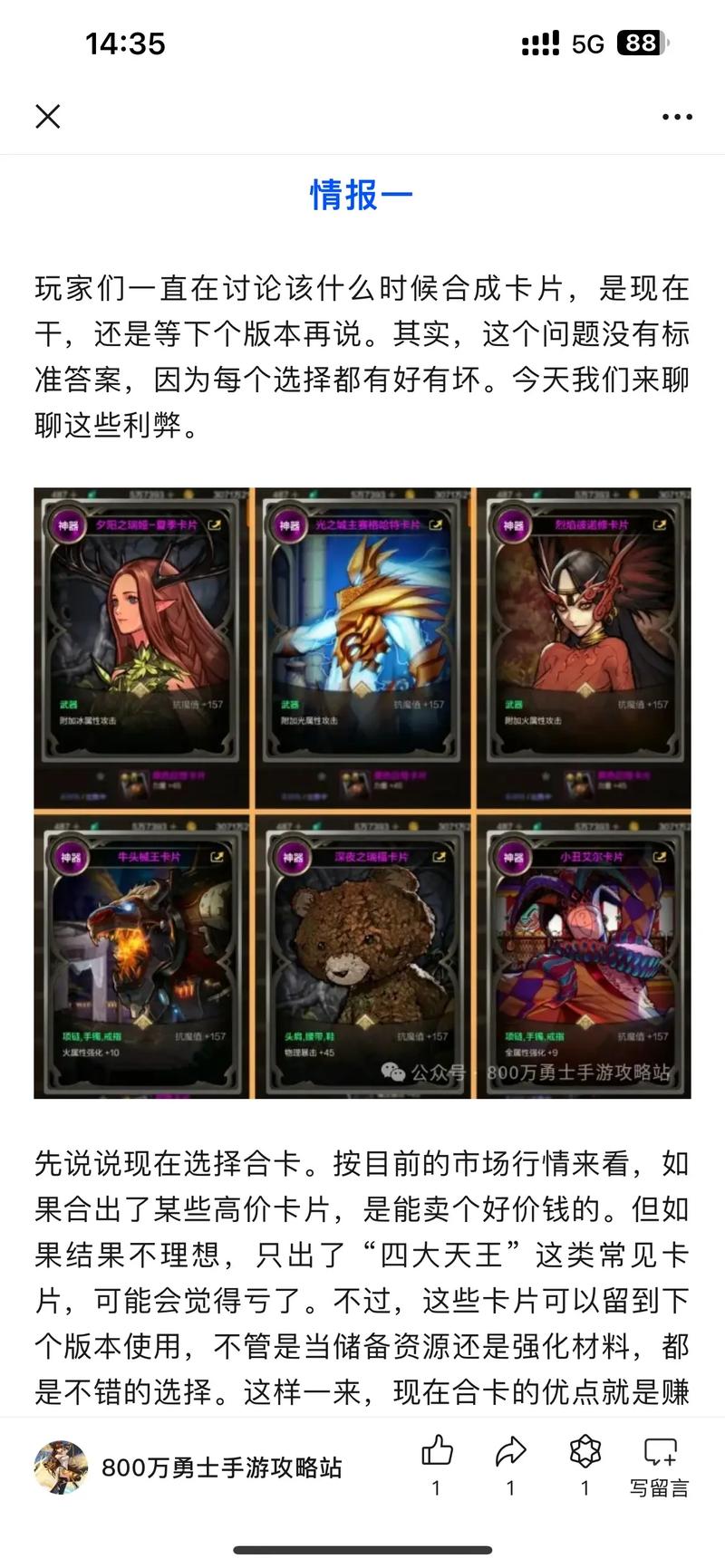Tap the star-shaped 在看 icon
Viewport: 725px width, 1568px height.
[585, 1449]
